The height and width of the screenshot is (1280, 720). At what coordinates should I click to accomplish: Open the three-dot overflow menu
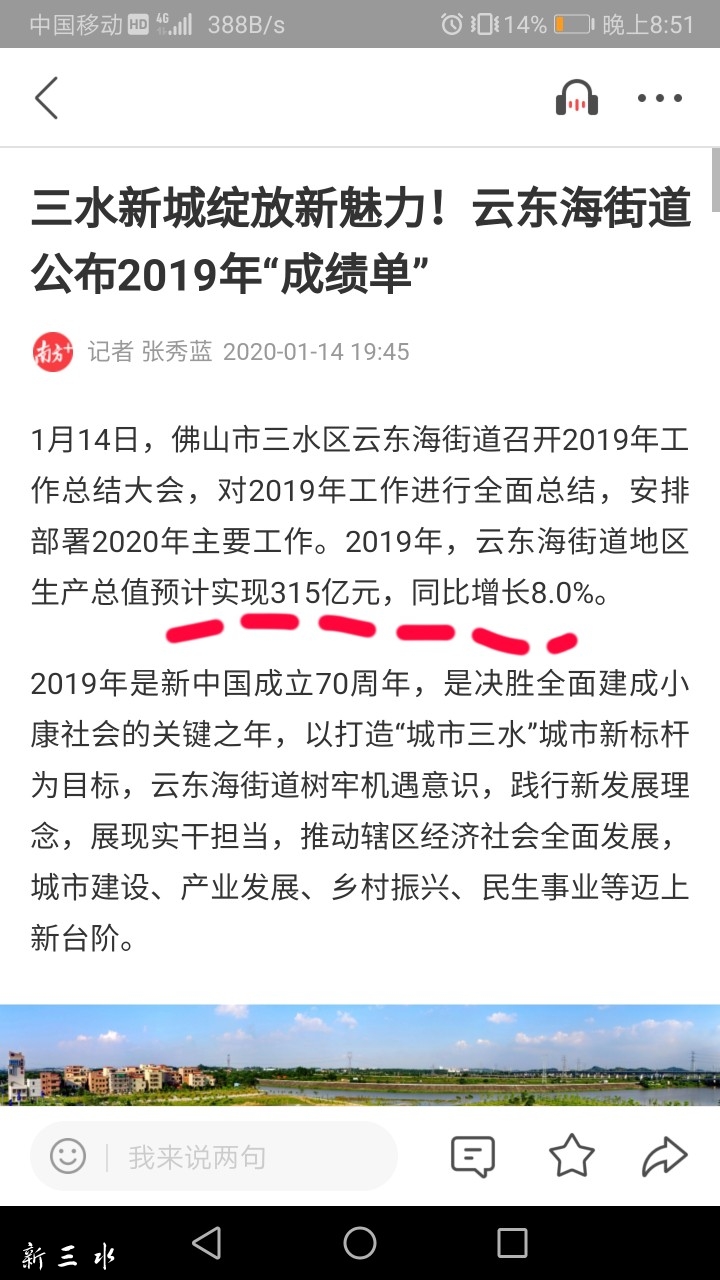(x=660, y=98)
